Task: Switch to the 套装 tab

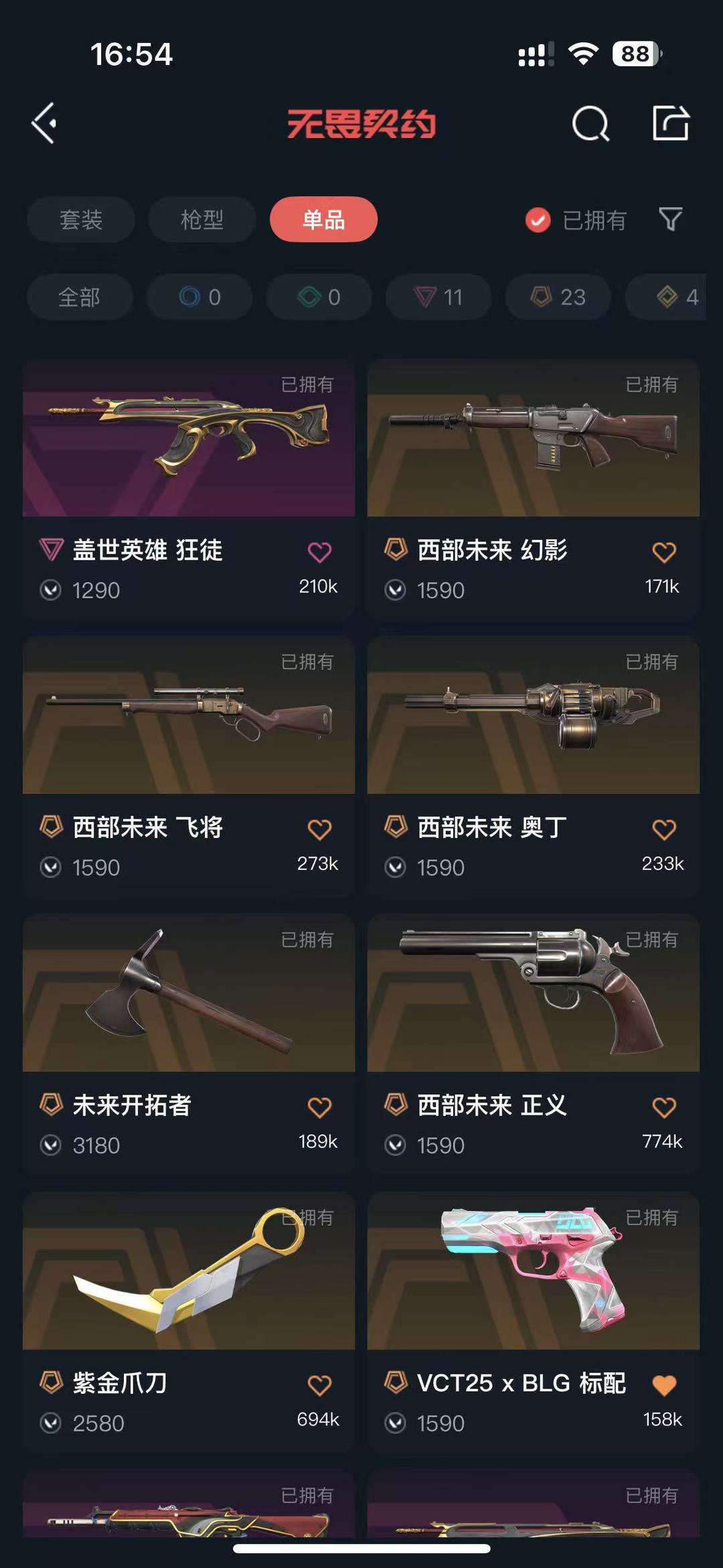Action: click(81, 219)
